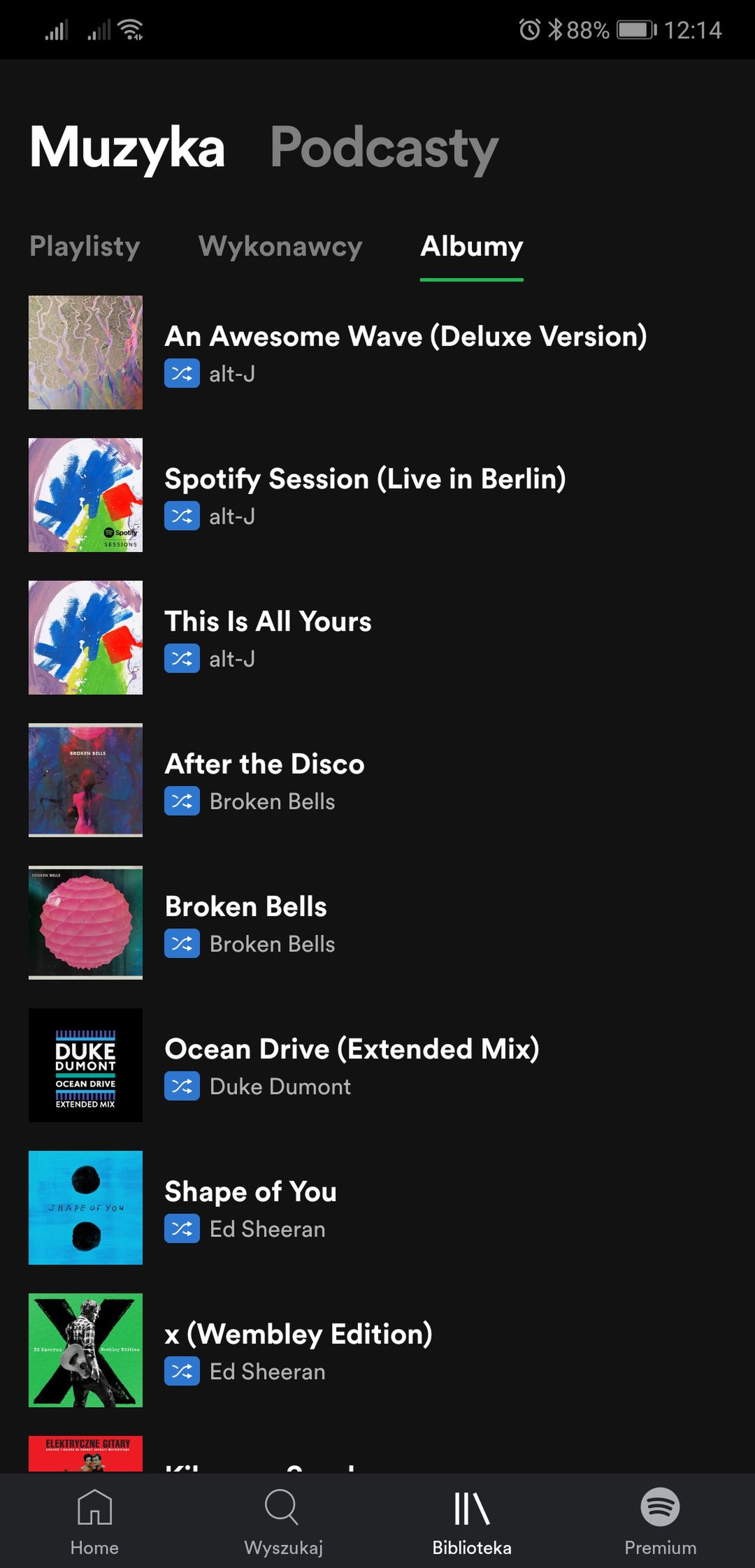755x1568 pixels.
Task: Open After the Disco by Broken Bells
Action: point(377,780)
